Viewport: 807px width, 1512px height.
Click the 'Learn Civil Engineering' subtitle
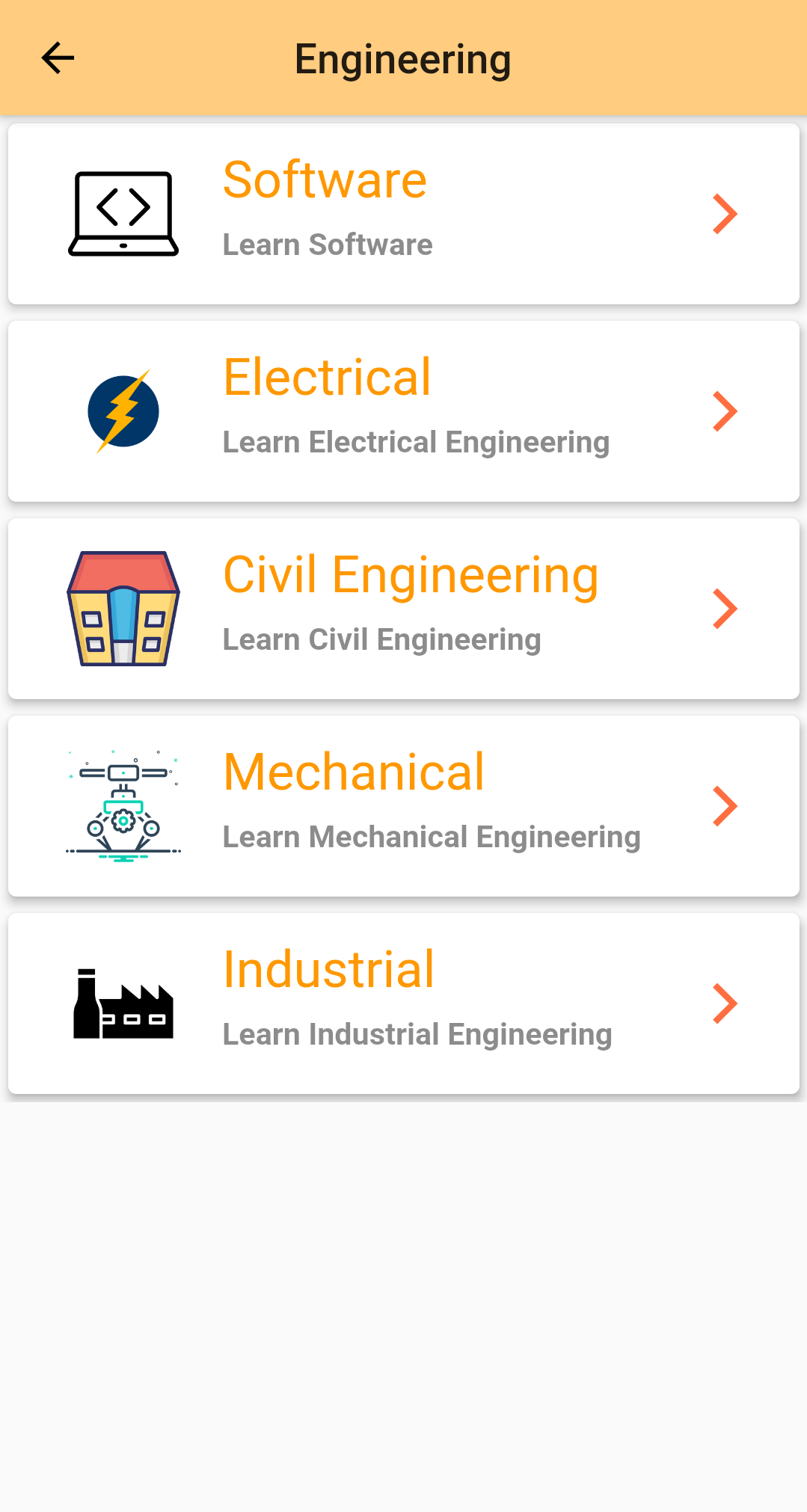click(x=381, y=639)
